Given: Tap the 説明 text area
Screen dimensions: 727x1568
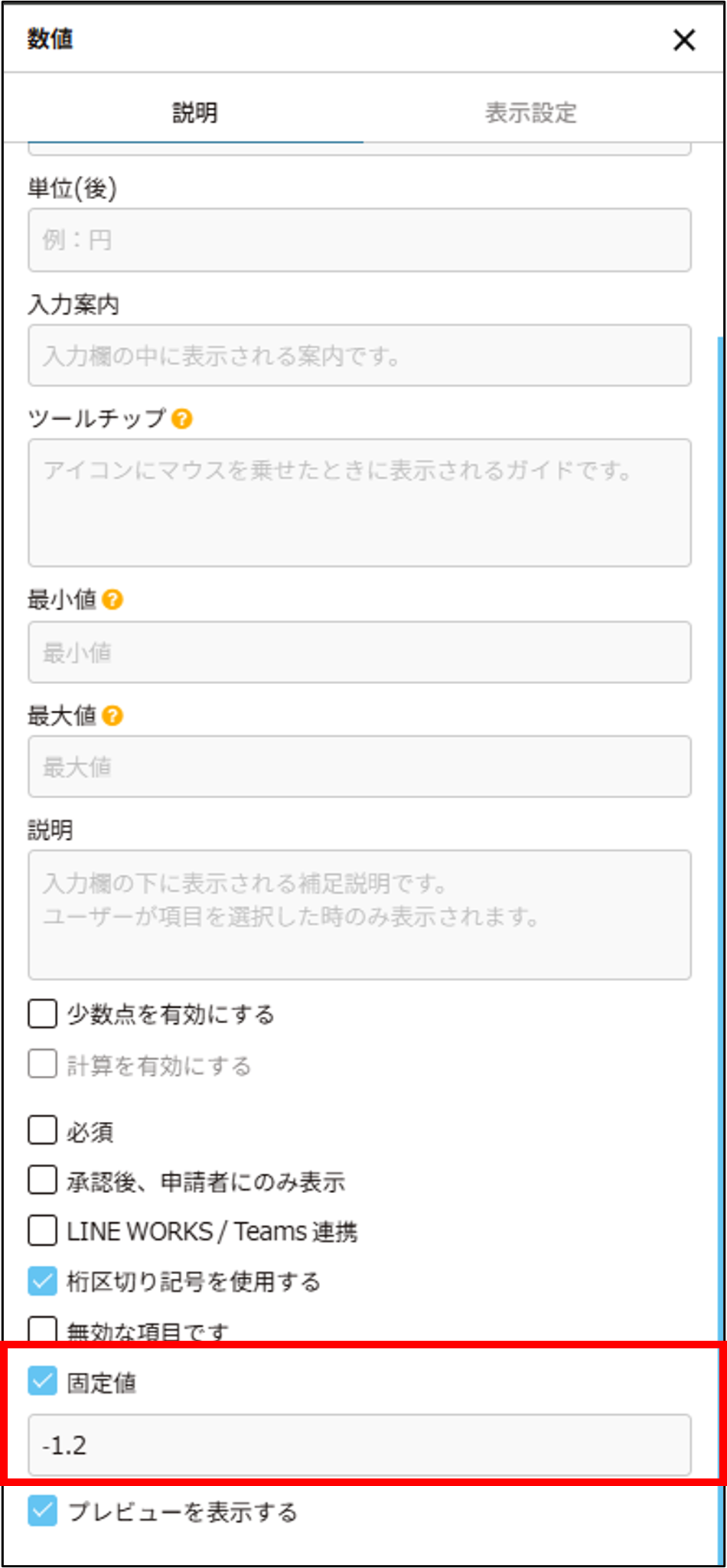Looking at the screenshot, I should point(360,914).
